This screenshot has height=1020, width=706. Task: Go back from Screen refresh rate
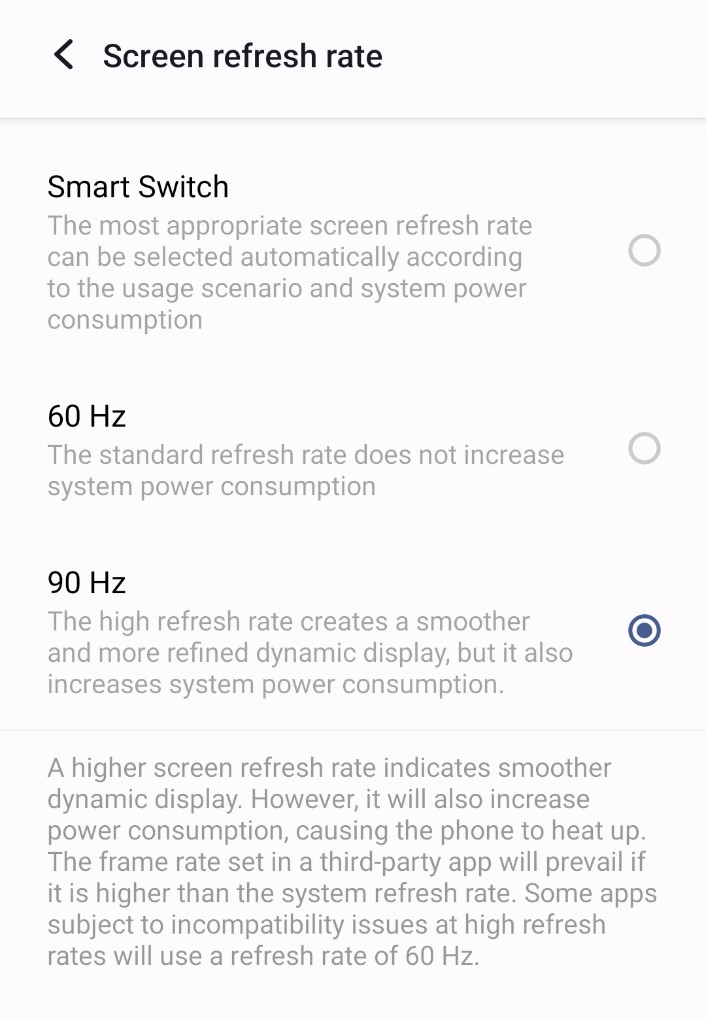(x=64, y=55)
